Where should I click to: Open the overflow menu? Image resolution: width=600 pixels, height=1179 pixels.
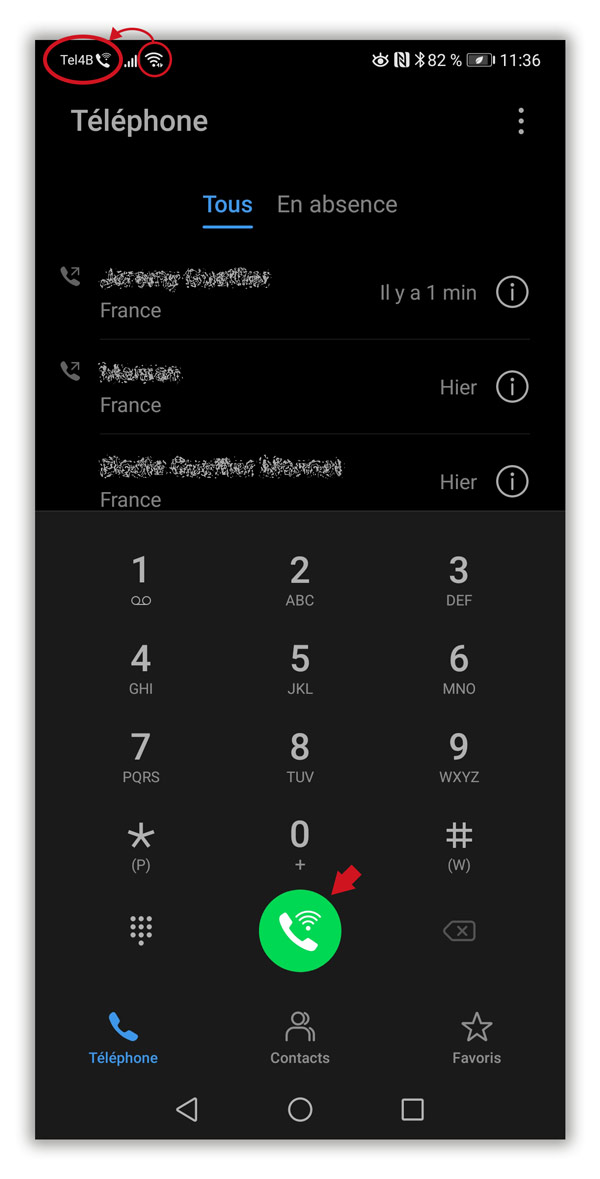click(520, 122)
